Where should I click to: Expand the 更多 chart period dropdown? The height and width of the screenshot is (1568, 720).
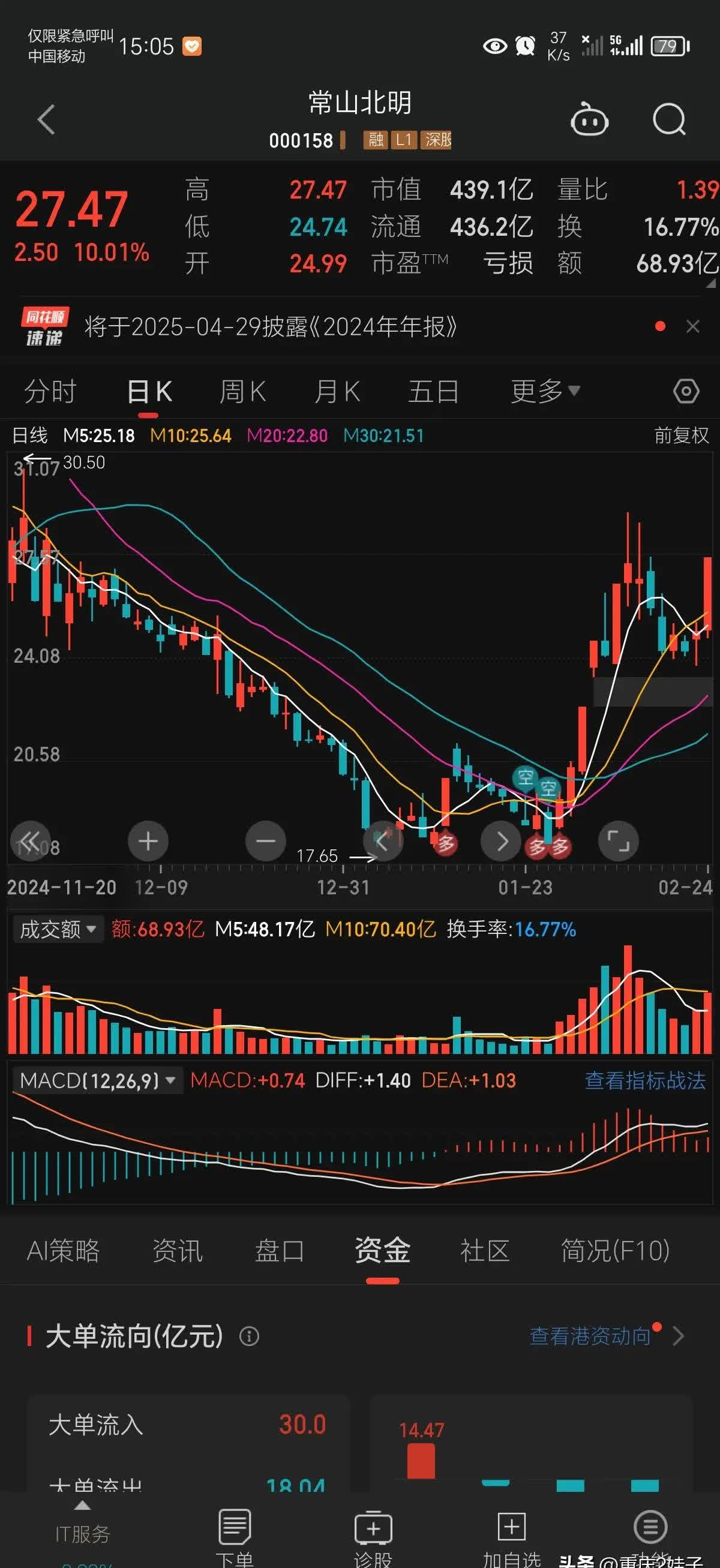545,391
